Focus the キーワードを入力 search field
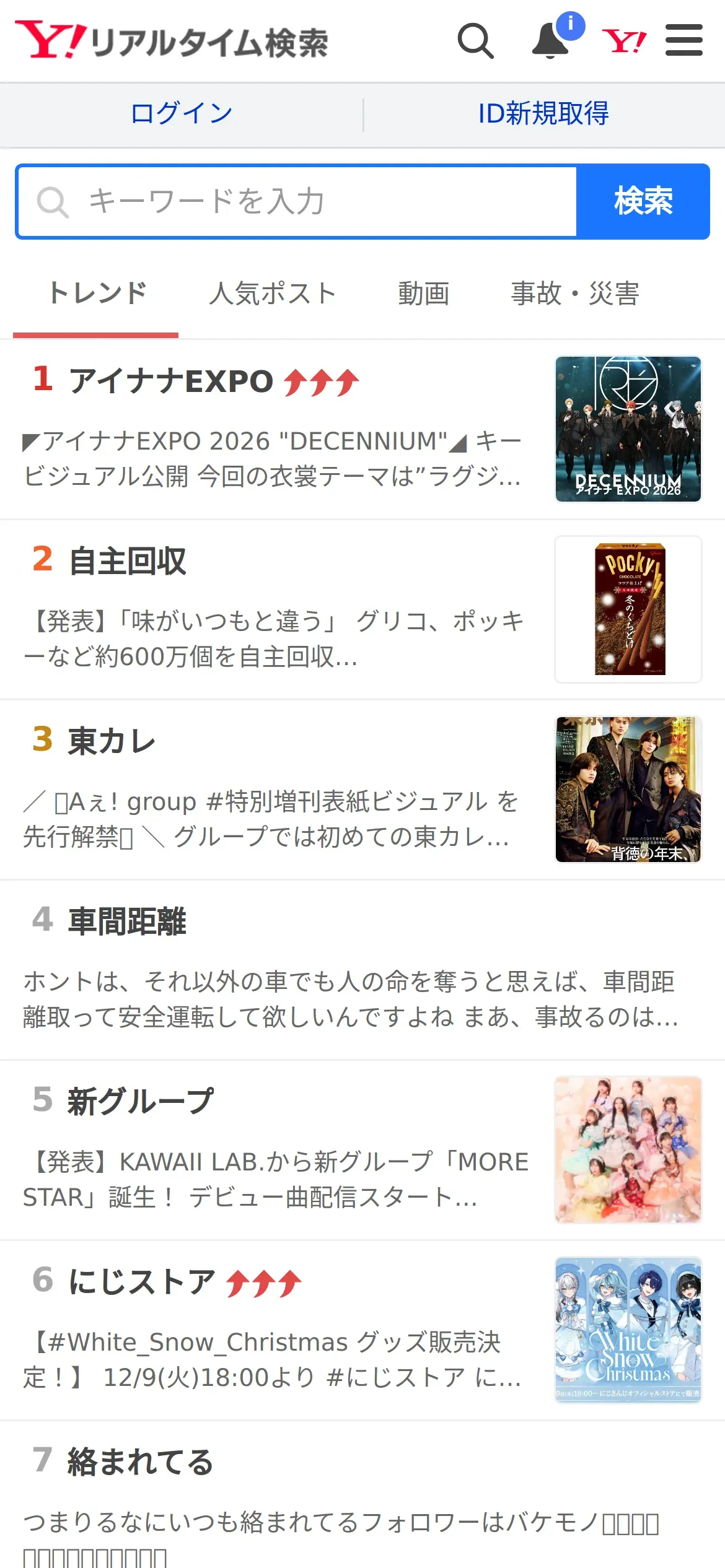The image size is (725, 1568). (297, 202)
